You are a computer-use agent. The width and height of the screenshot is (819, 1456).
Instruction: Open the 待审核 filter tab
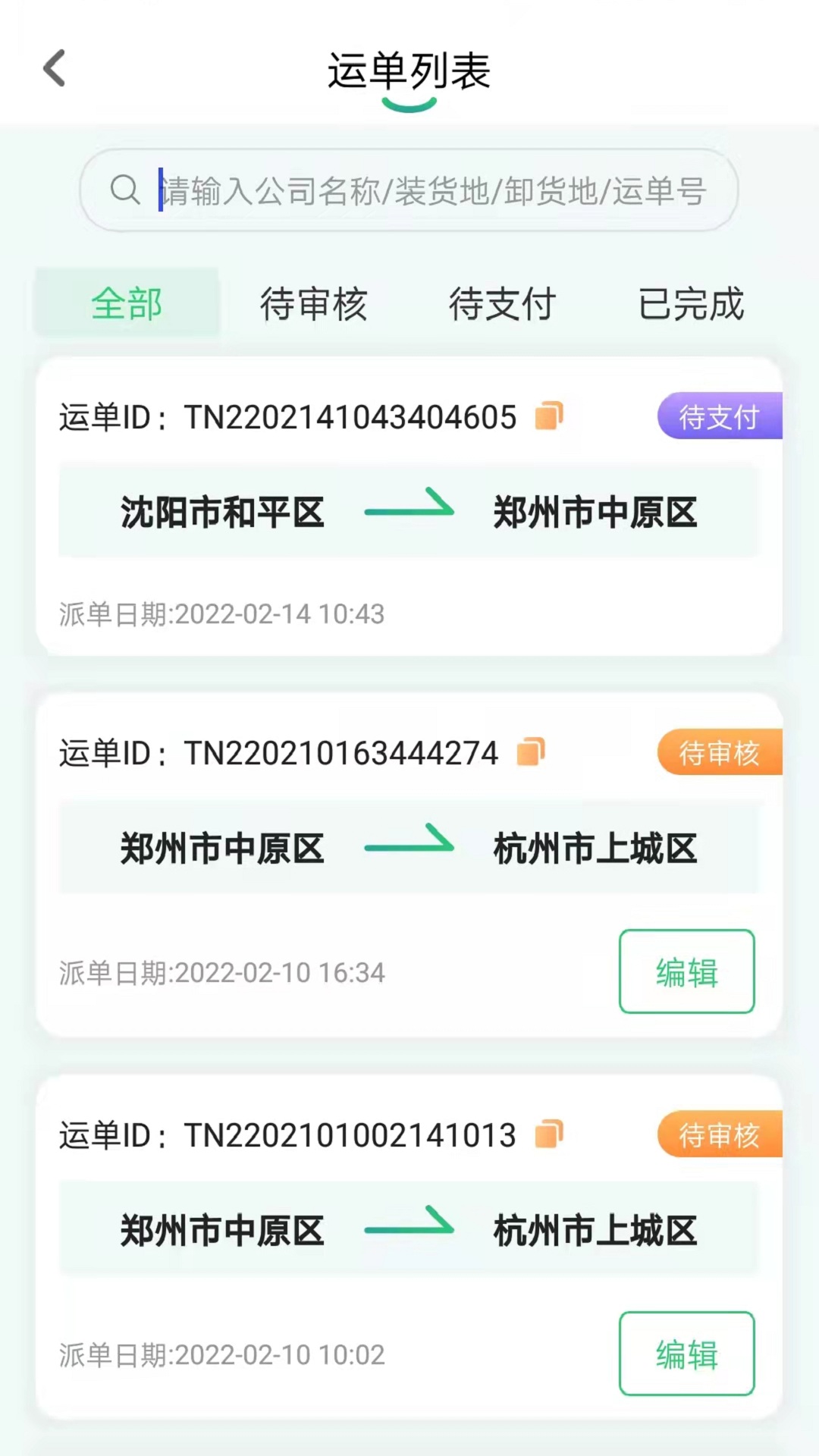314,304
